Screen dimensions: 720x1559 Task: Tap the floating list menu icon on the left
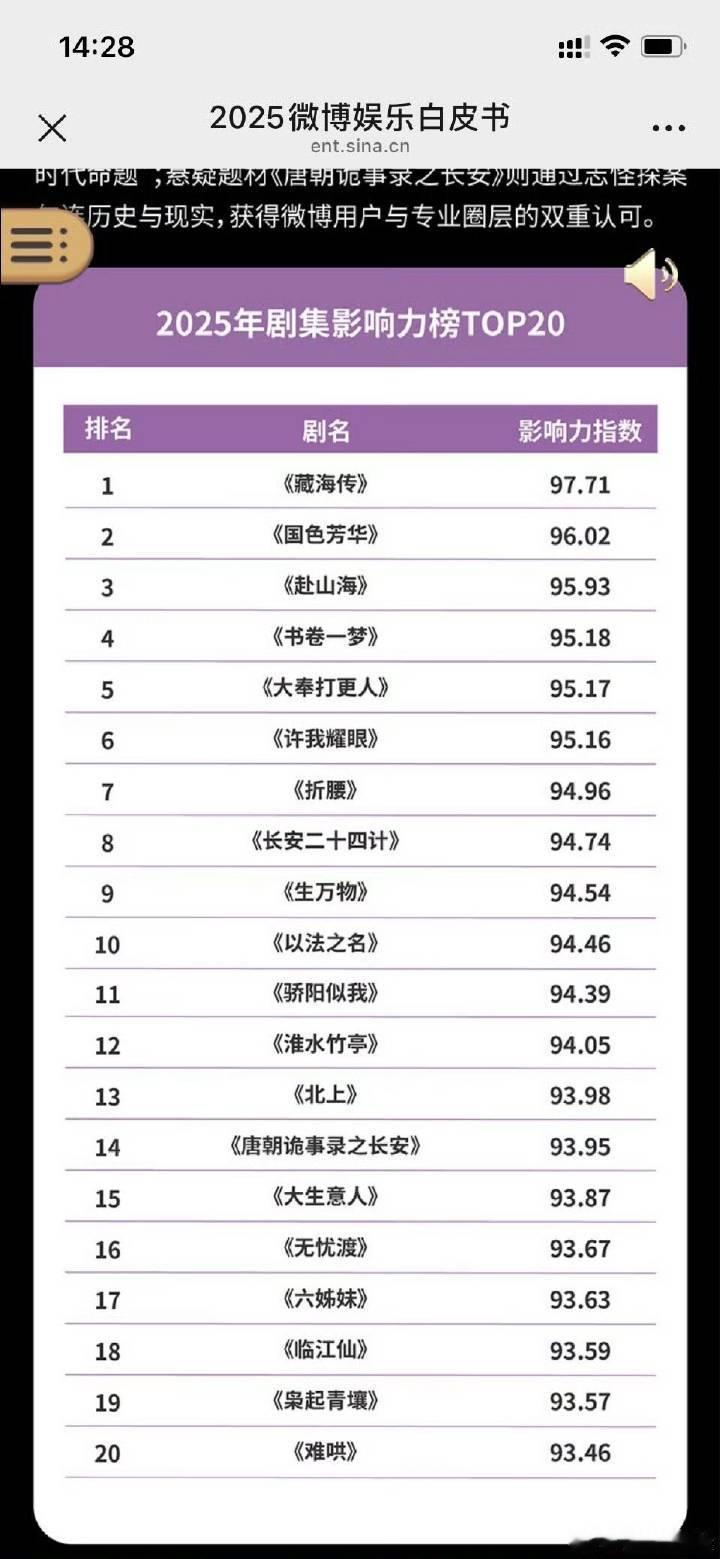point(40,243)
